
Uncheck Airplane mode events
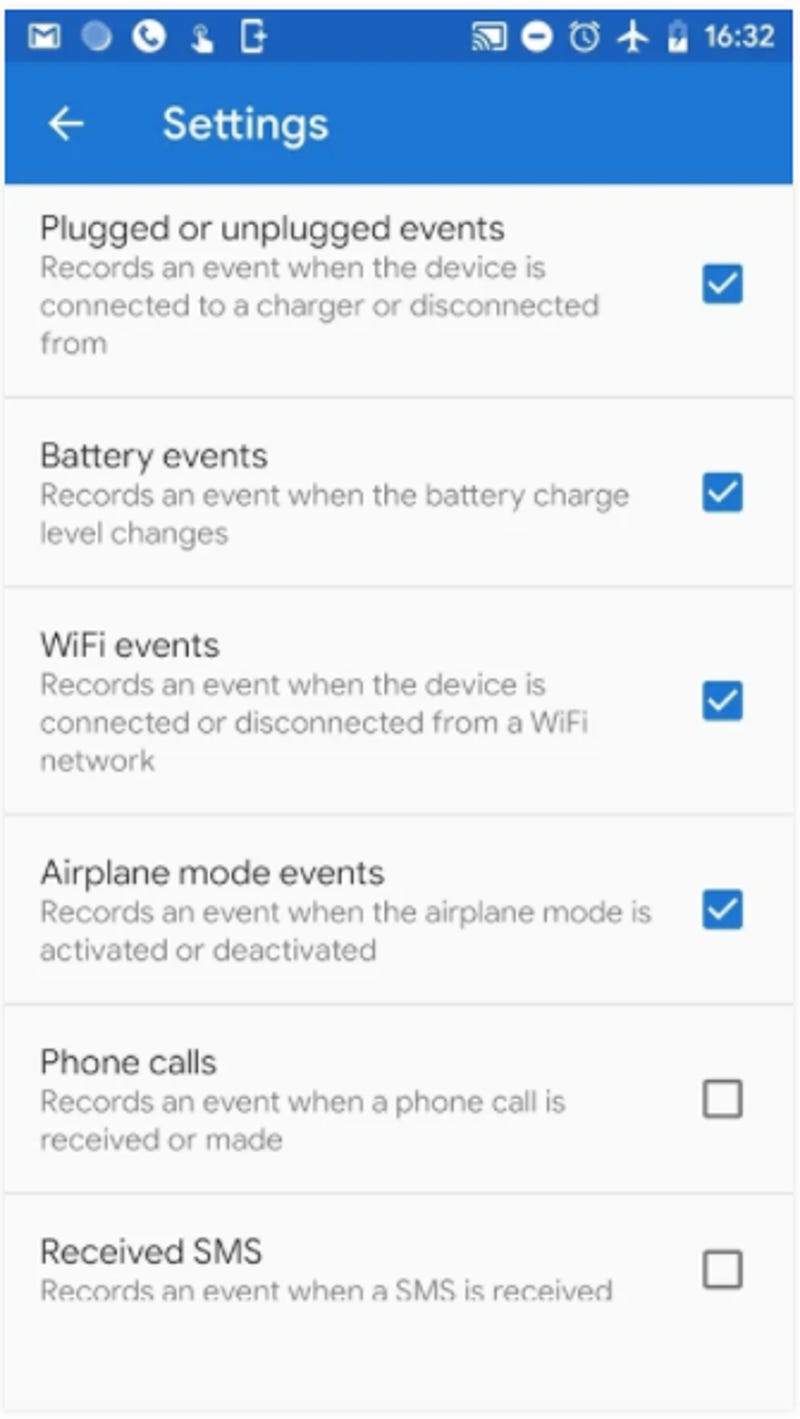[x=722, y=910]
